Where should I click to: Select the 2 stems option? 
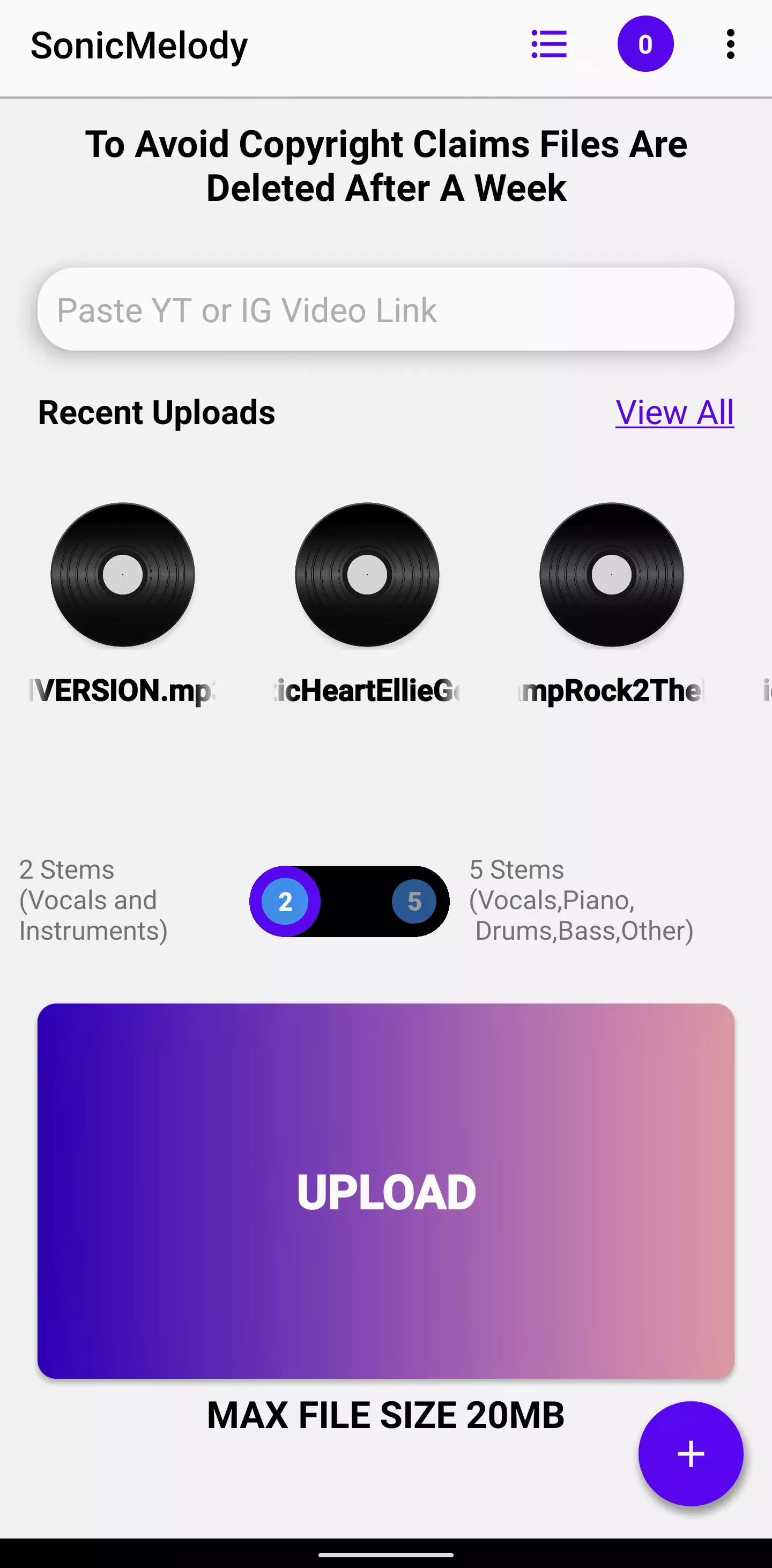(285, 902)
